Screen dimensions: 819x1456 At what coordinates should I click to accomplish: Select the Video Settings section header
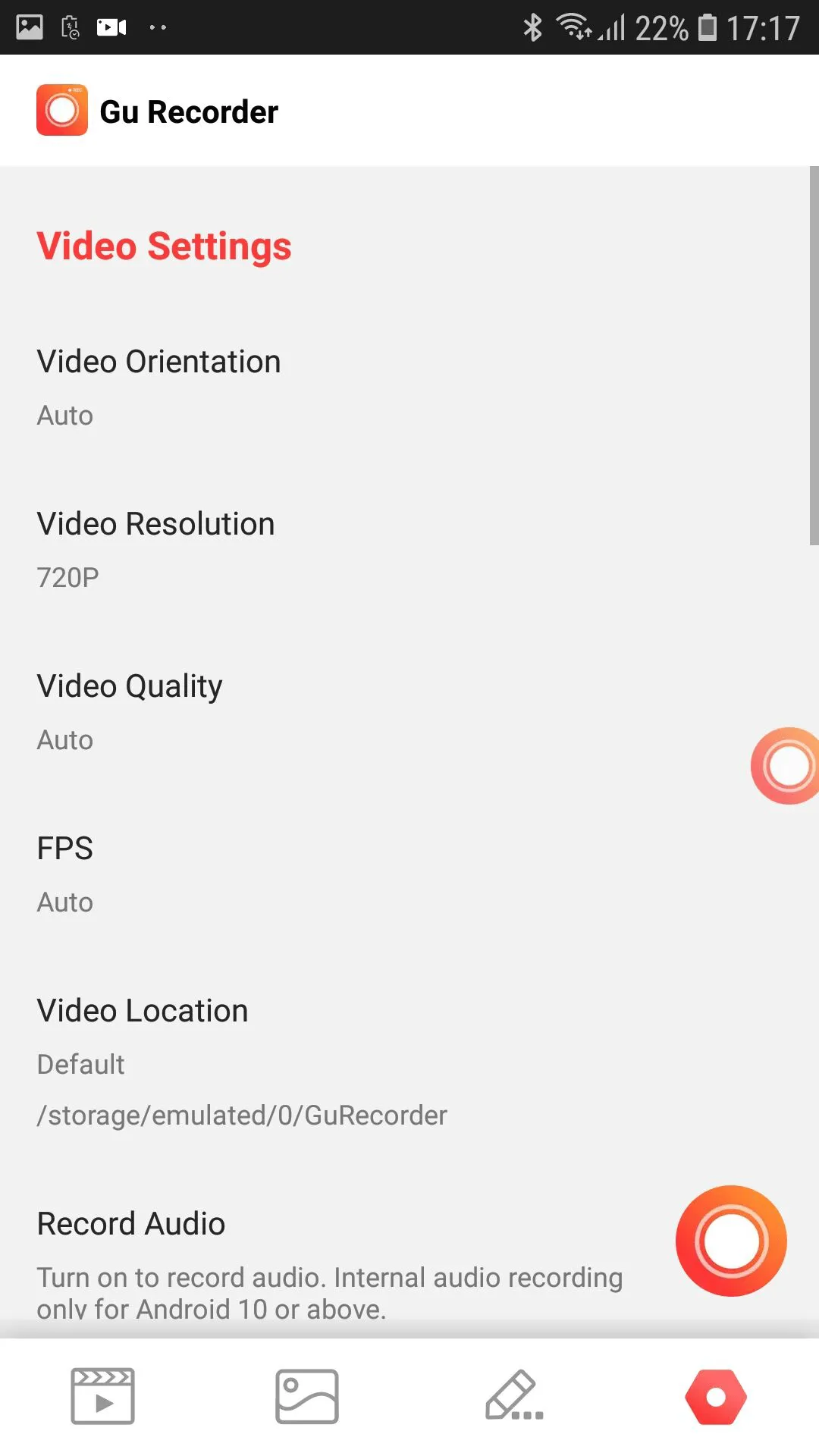coord(164,246)
